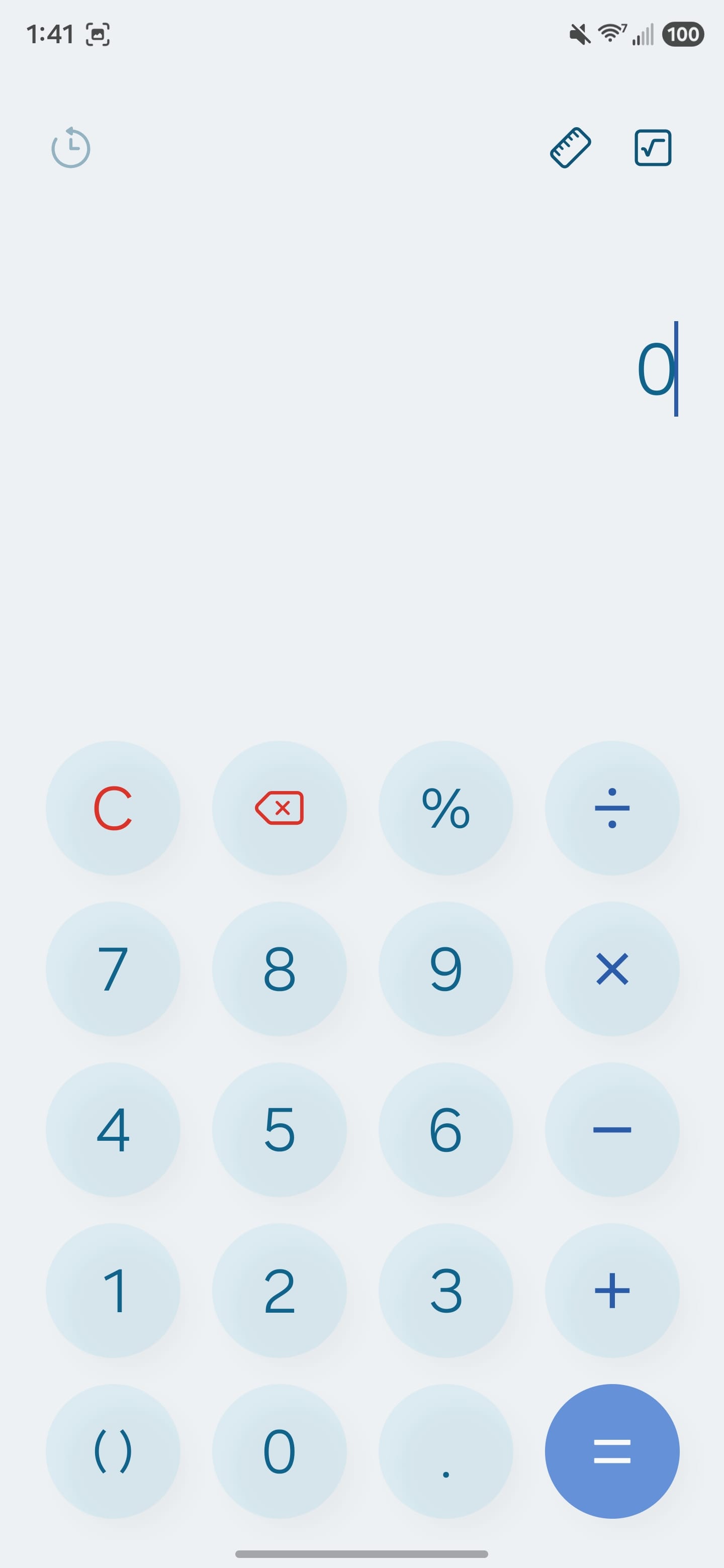Open the unit converter ruler icon

click(570, 147)
